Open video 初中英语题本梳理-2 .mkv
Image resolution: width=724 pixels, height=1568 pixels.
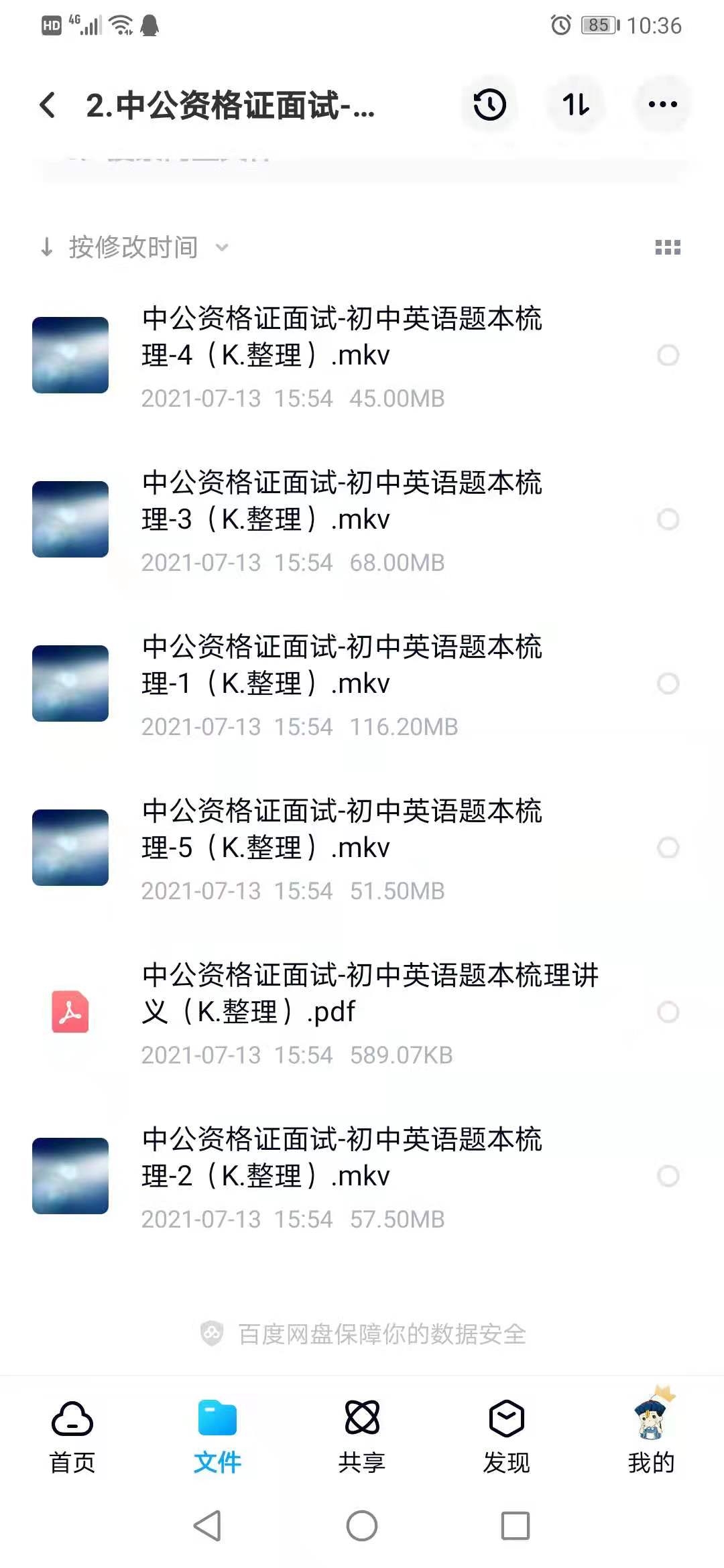point(342,1158)
